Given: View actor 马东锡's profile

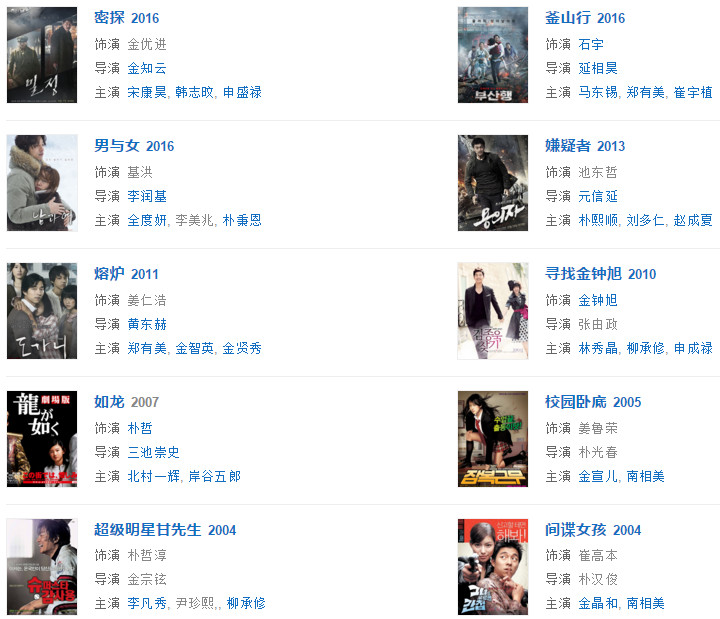Looking at the screenshot, I should [598, 92].
